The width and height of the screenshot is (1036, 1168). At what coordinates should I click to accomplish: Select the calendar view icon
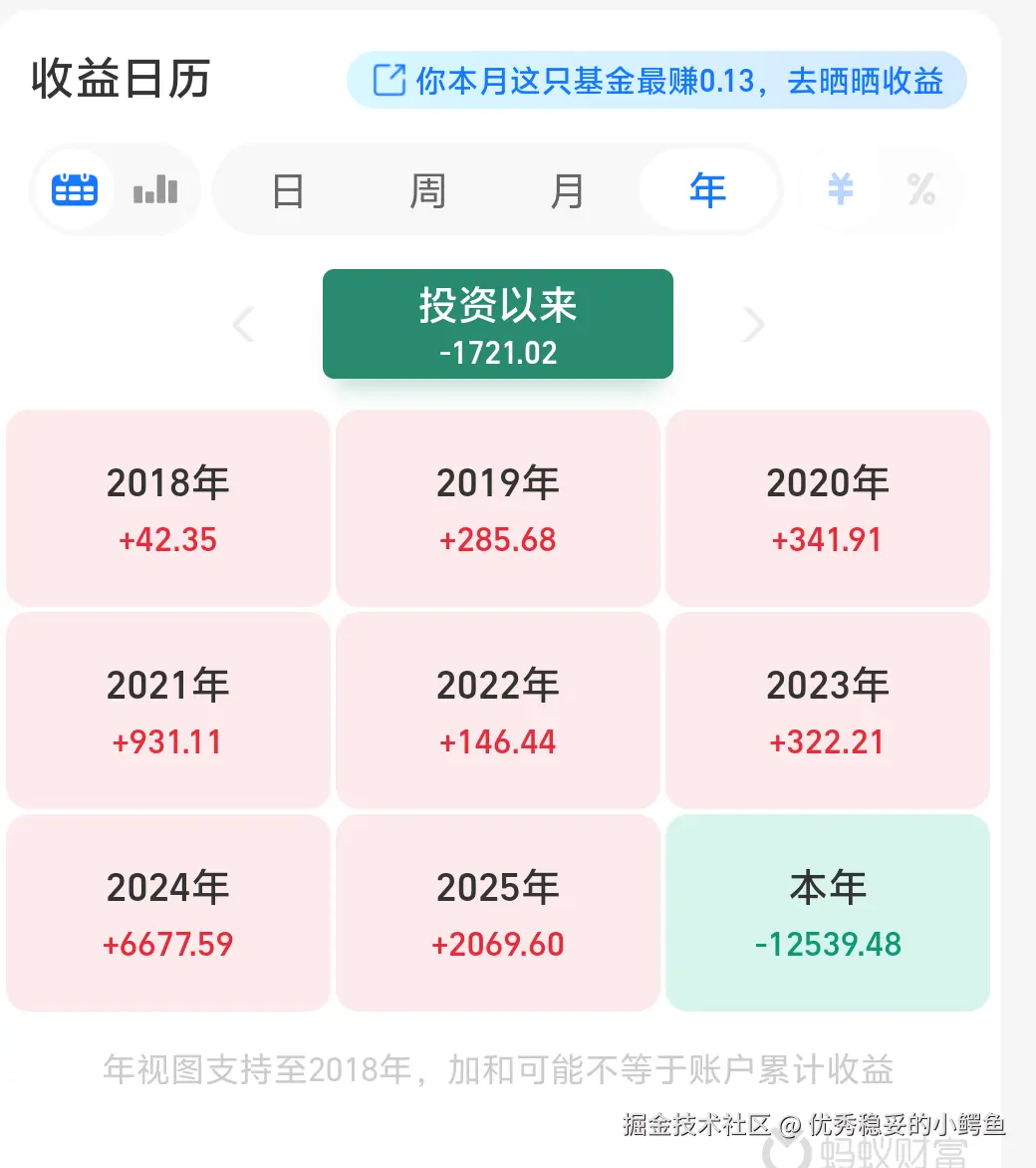point(75,188)
